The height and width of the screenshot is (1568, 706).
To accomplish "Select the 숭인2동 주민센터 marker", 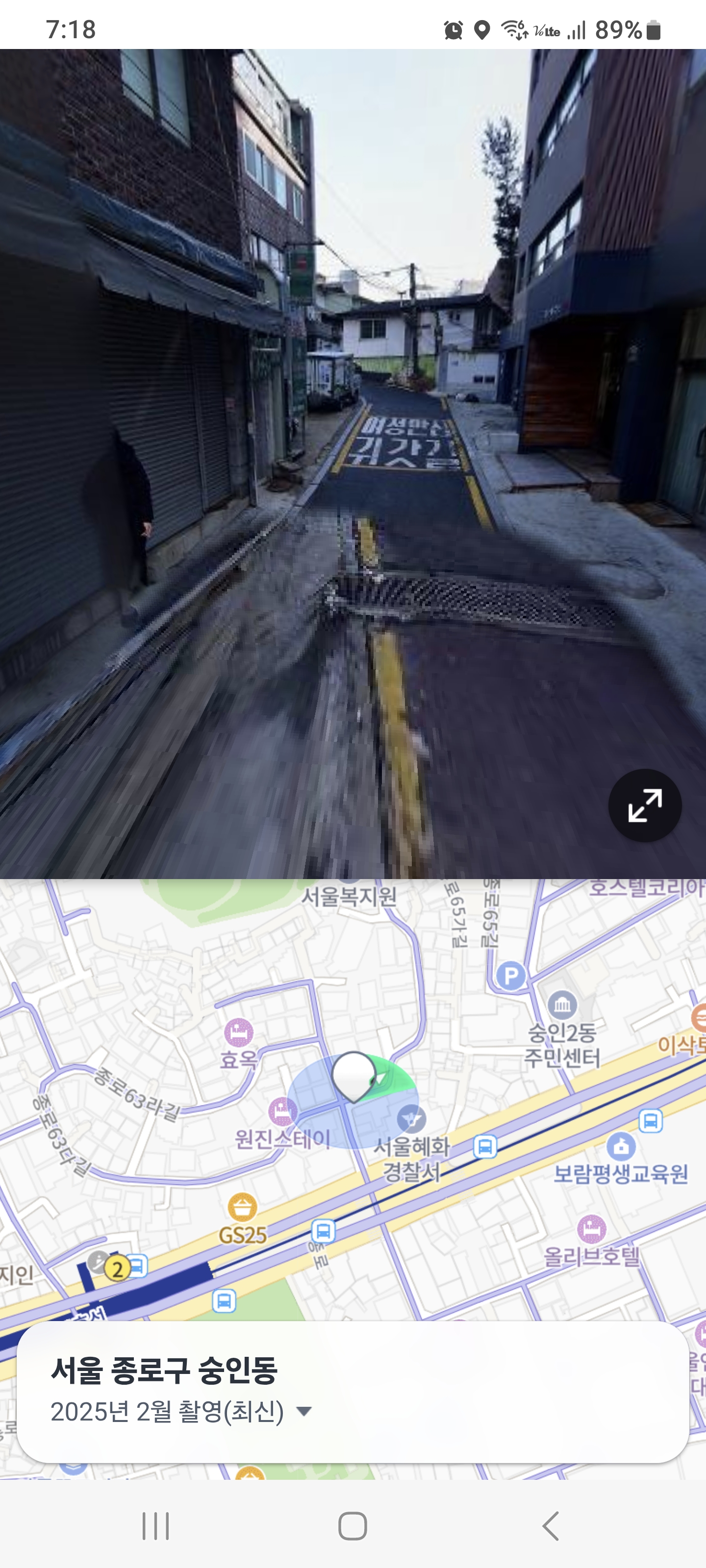I will 562,1005.
